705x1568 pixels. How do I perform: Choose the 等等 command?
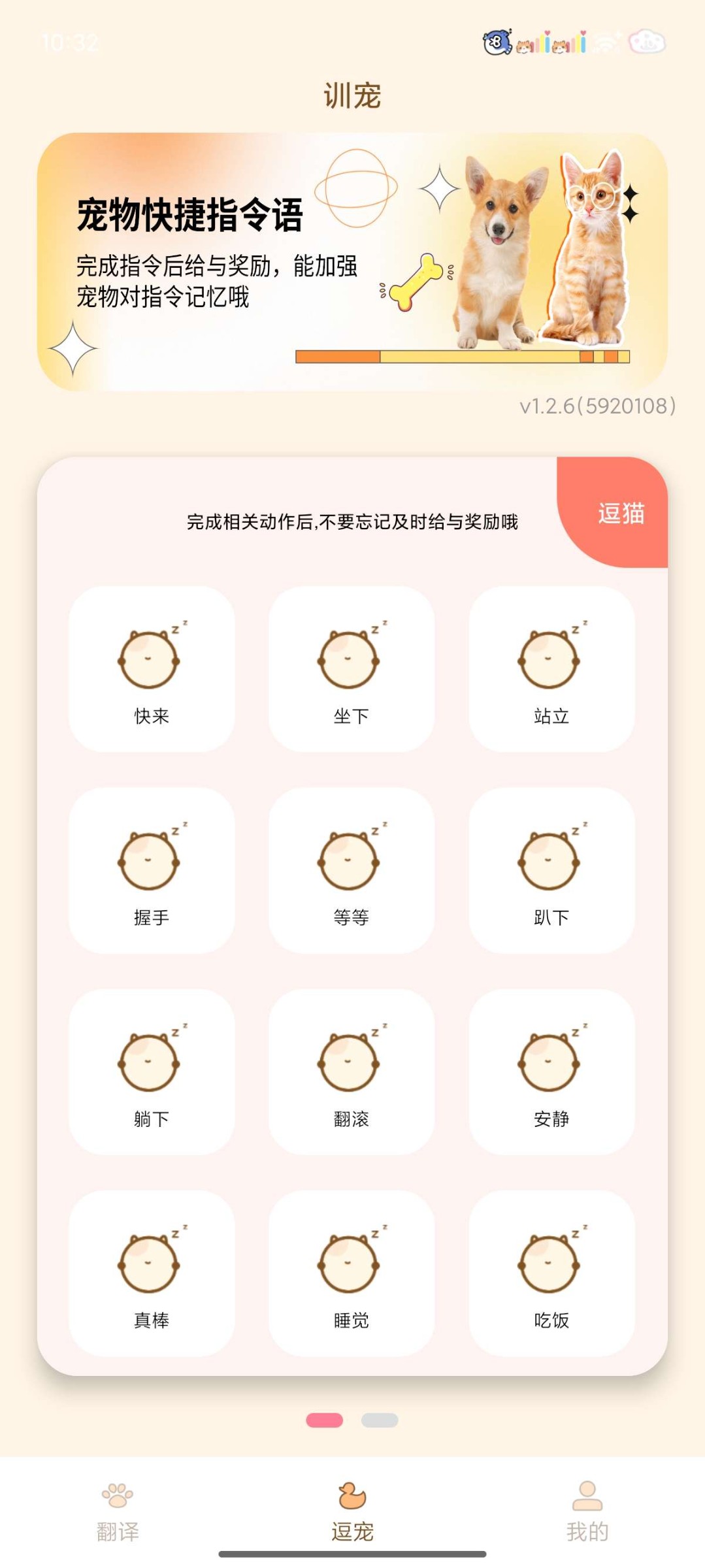tap(352, 870)
